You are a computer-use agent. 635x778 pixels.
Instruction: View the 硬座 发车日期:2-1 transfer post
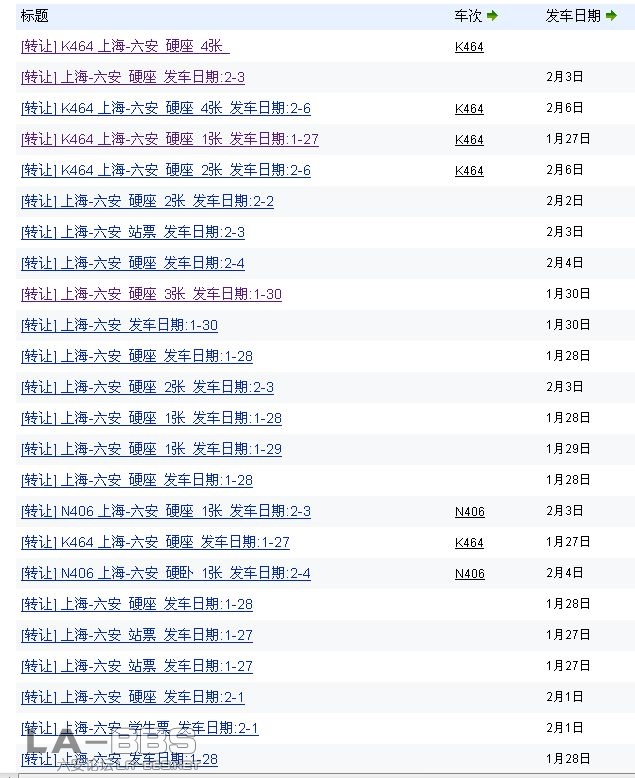pos(132,697)
